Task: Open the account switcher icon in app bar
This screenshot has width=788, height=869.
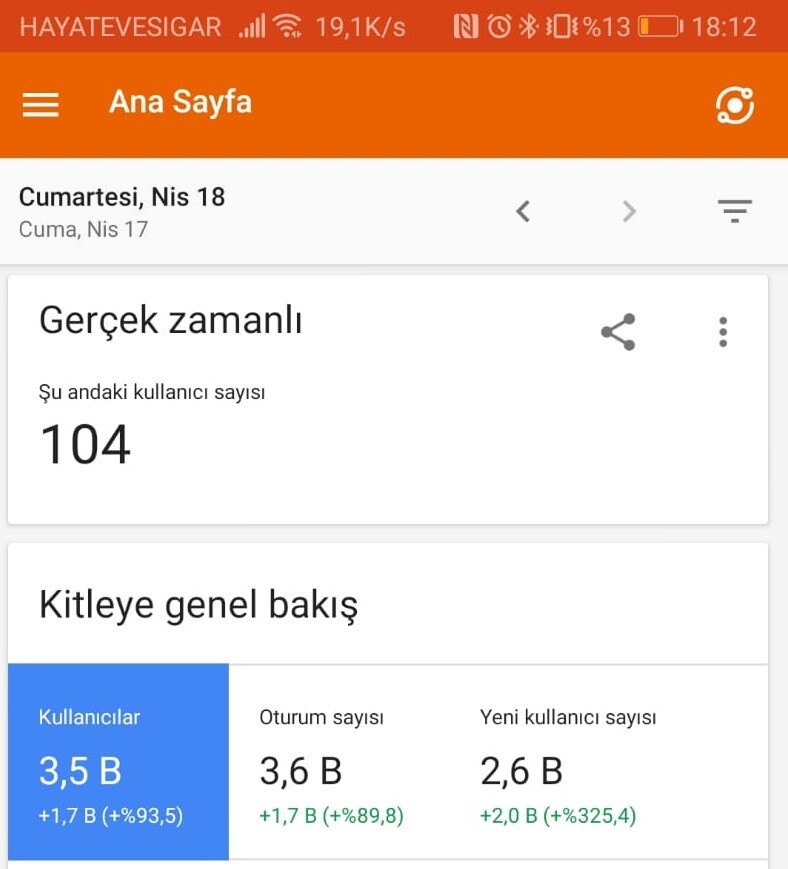Action: click(x=735, y=105)
